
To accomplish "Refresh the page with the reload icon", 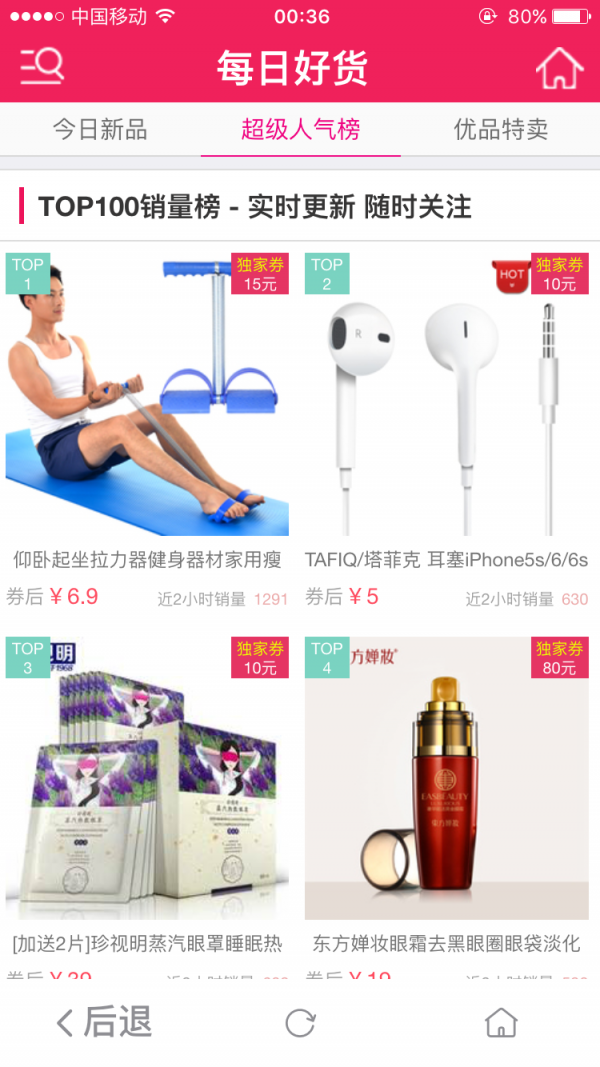I will pos(300,1022).
